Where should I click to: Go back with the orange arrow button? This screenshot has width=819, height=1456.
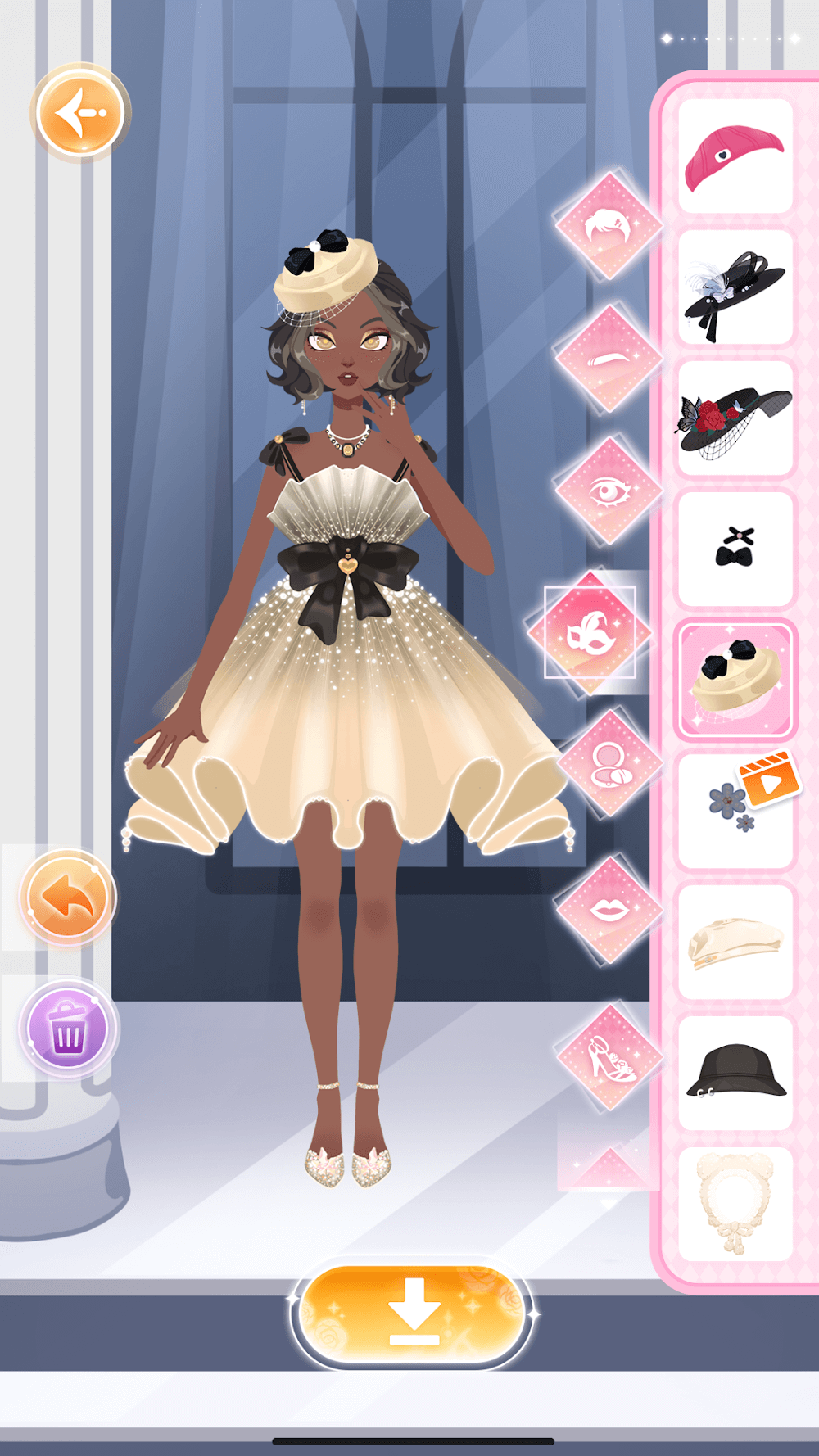point(80,112)
